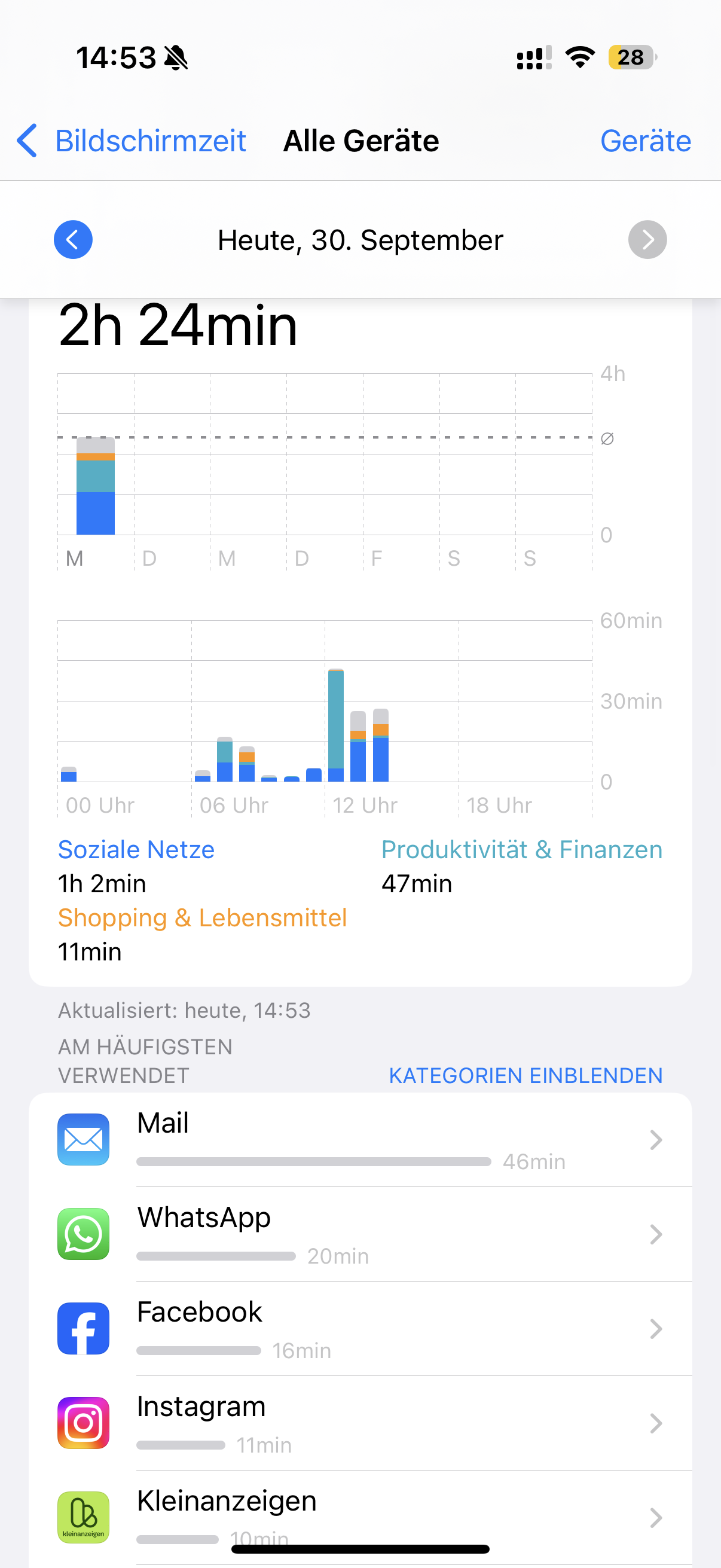Open the Geräte selection
The width and height of the screenshot is (721, 1568).
[645, 141]
